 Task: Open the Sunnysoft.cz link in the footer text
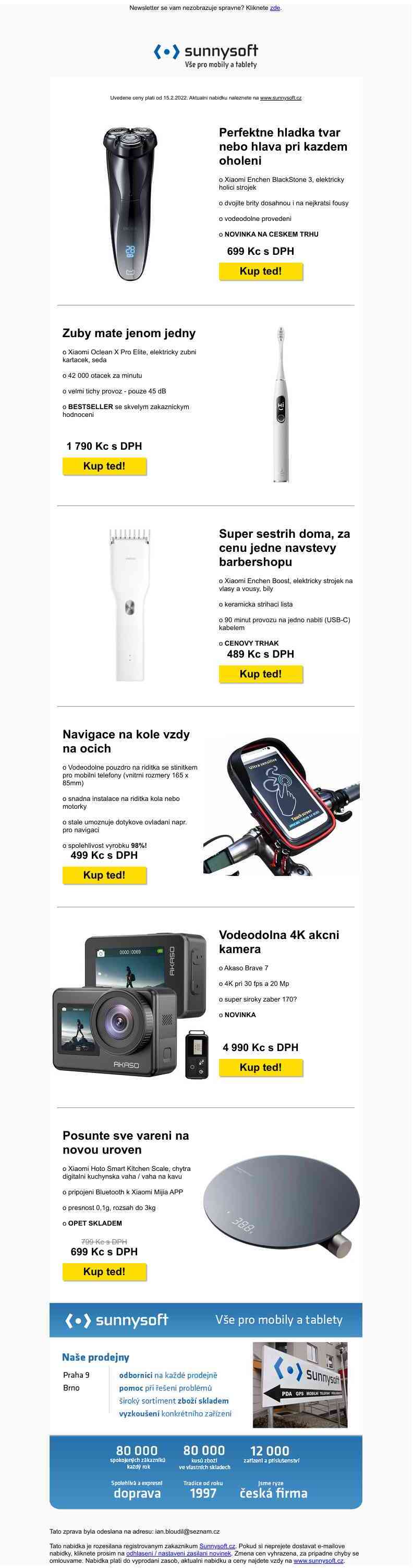click(x=217, y=1546)
